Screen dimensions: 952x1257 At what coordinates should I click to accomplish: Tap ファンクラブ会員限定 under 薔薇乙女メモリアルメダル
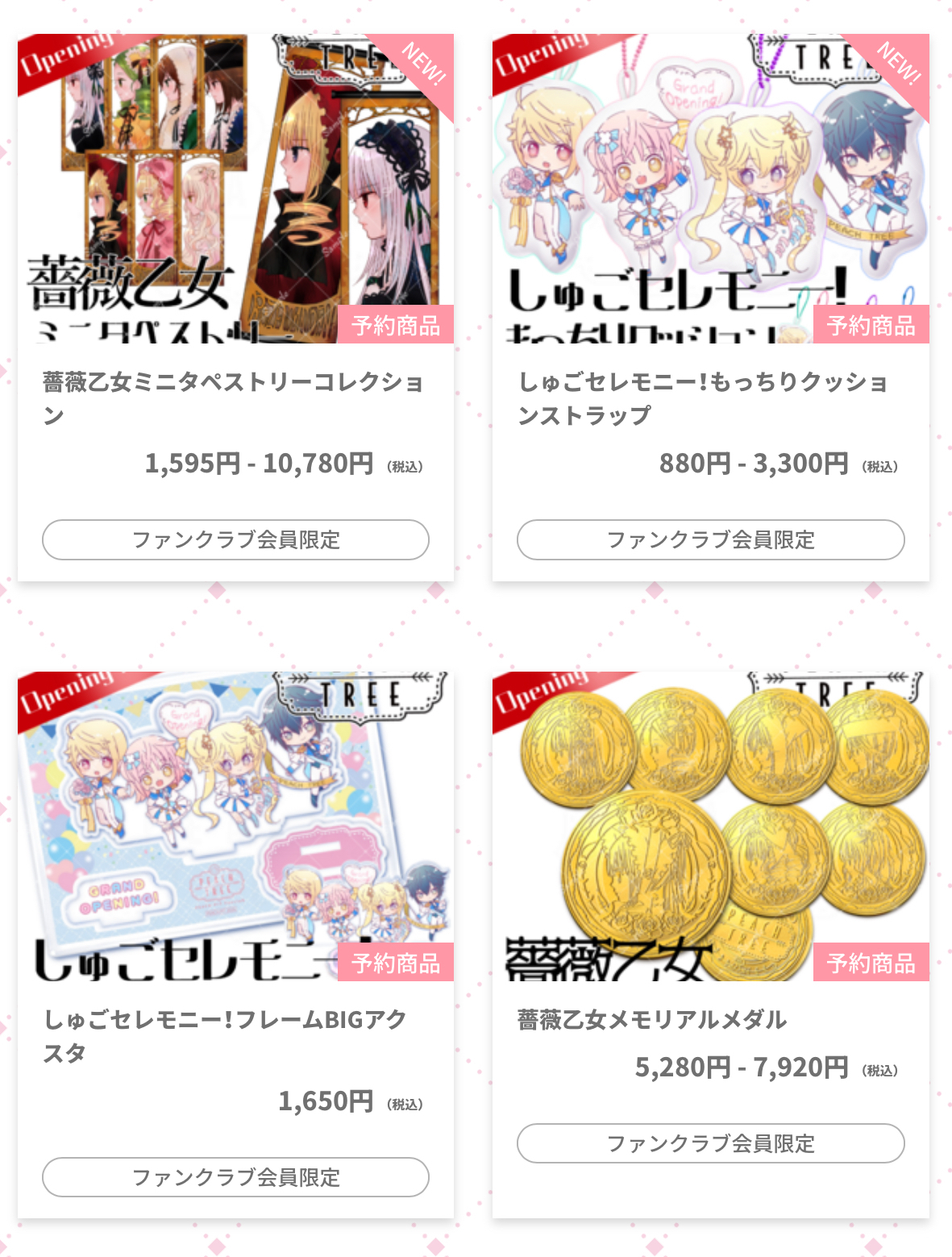click(x=710, y=1143)
